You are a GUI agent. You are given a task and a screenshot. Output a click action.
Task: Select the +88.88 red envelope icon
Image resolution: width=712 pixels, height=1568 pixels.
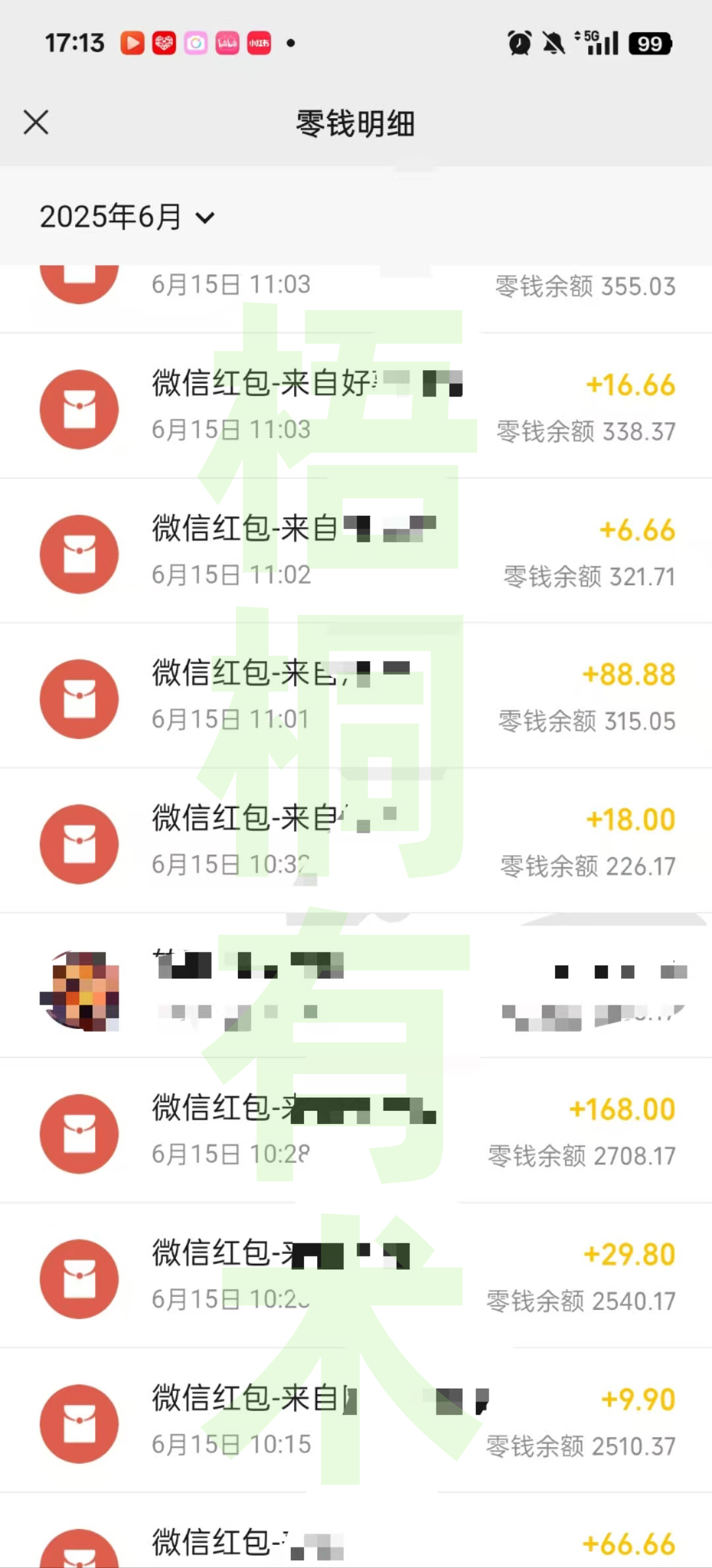pyautogui.click(x=79, y=697)
